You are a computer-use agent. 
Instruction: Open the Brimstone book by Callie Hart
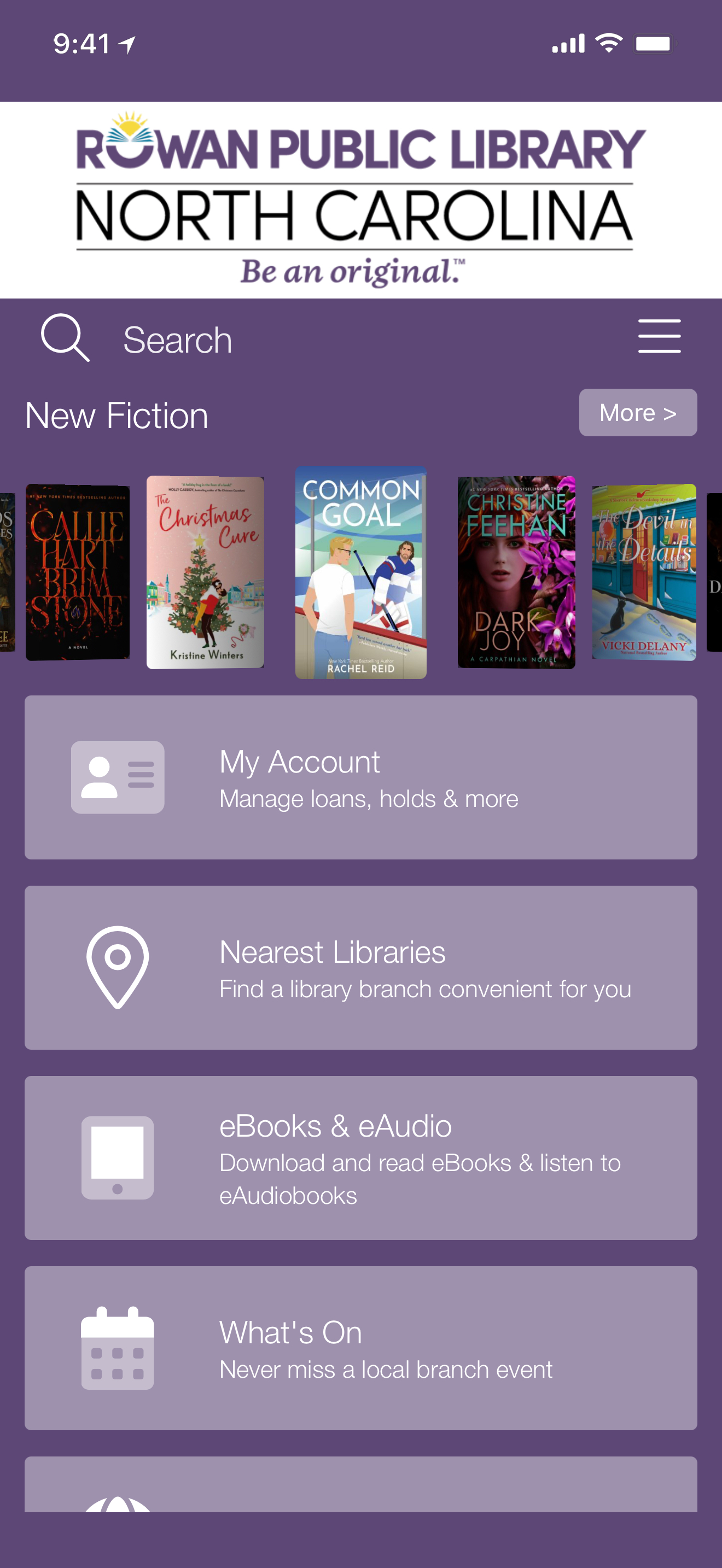click(x=77, y=572)
